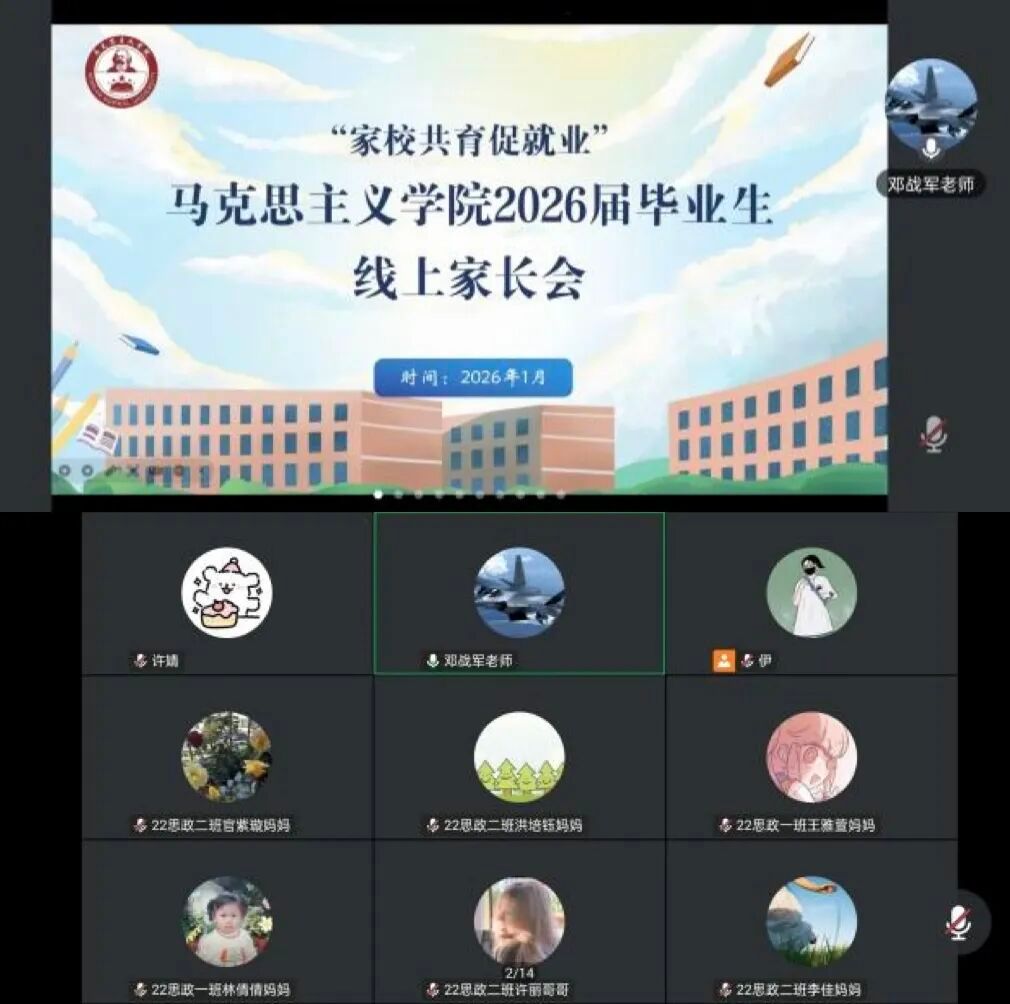
Task: Open the 22思政二班洪培钰妈妈 participant tile
Action: point(519,758)
